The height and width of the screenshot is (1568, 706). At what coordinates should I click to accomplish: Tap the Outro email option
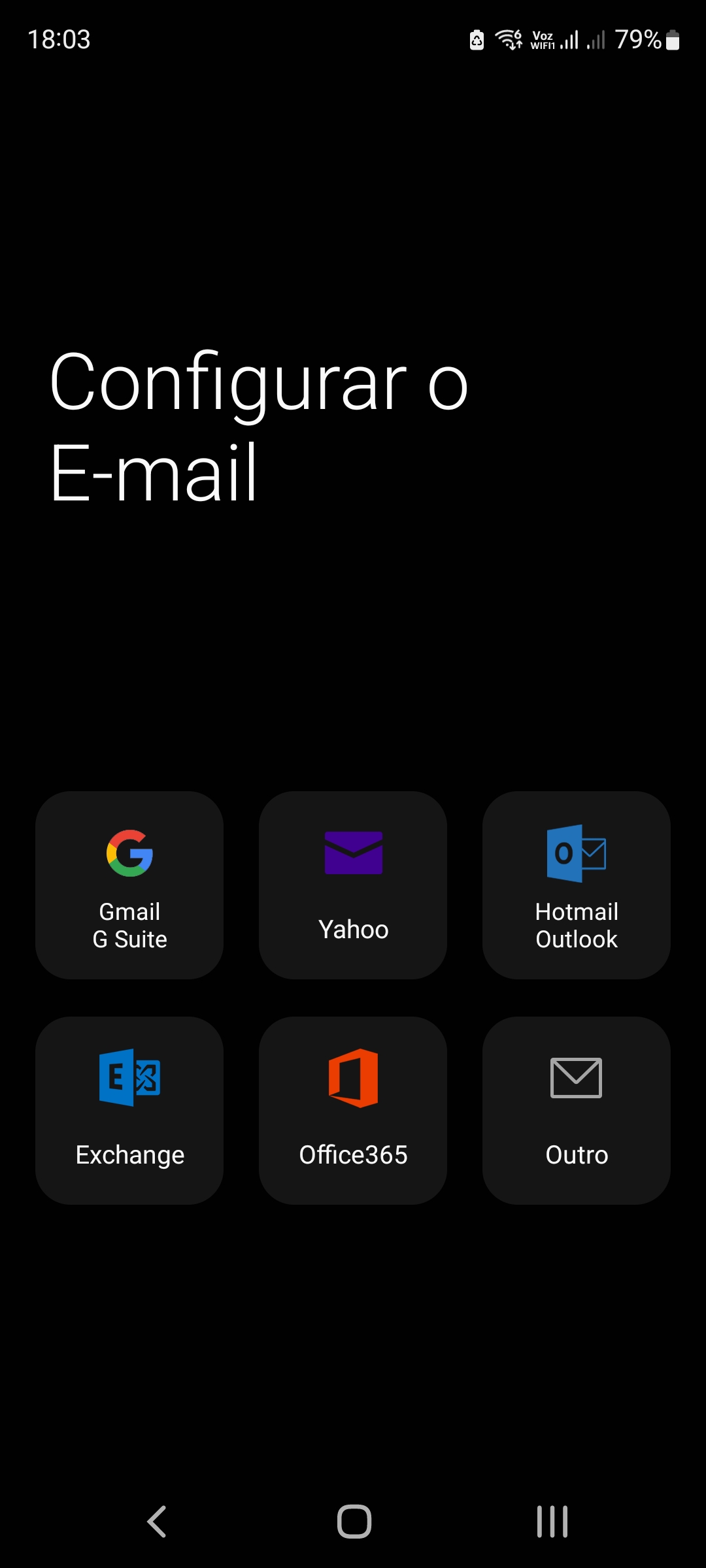[x=577, y=1111]
